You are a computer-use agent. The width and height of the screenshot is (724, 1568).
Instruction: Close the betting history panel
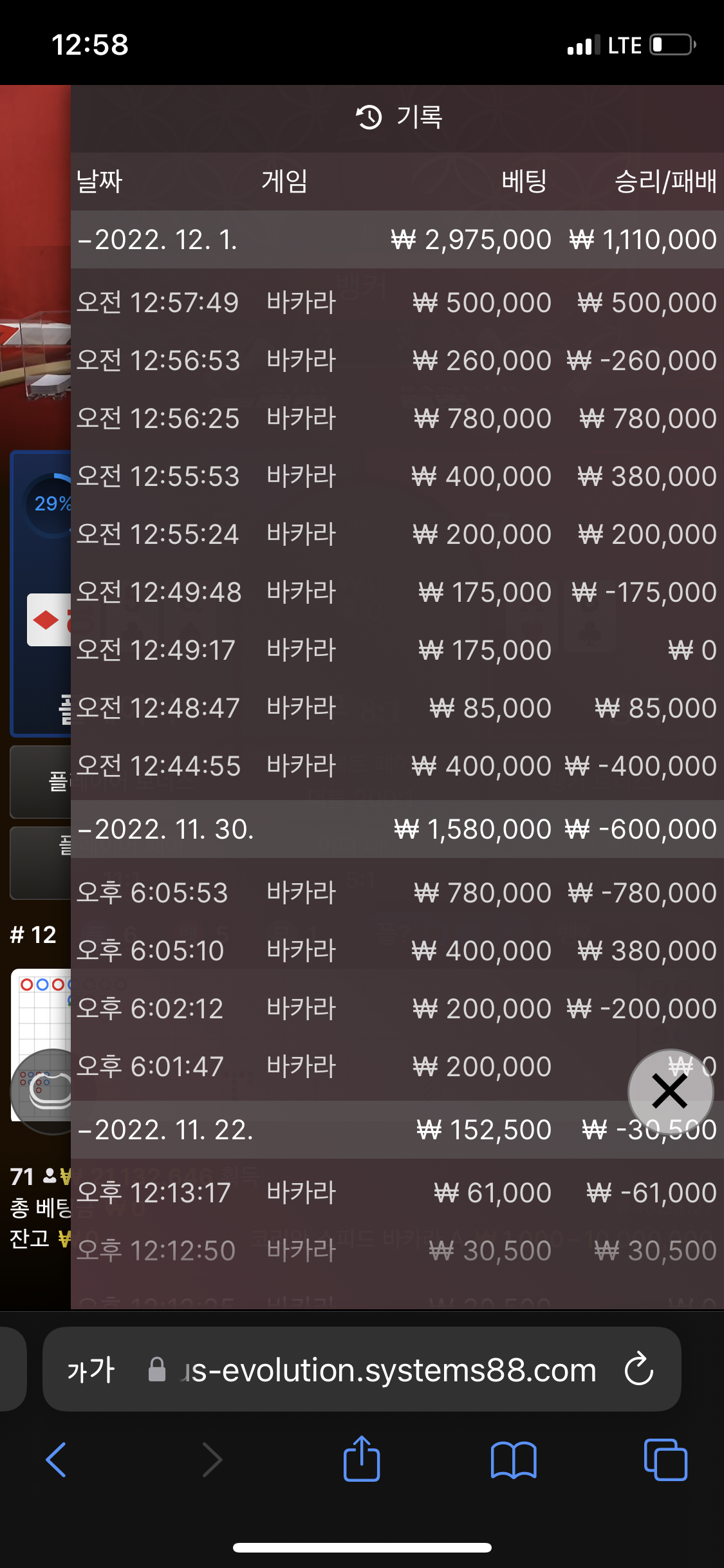tap(670, 1092)
